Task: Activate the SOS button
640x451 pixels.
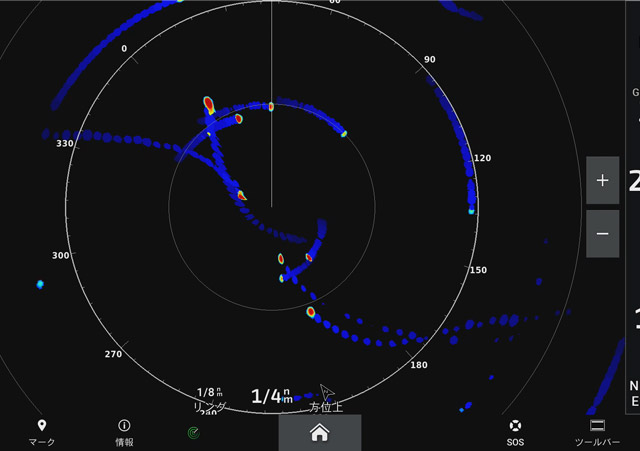Action: coord(515,432)
